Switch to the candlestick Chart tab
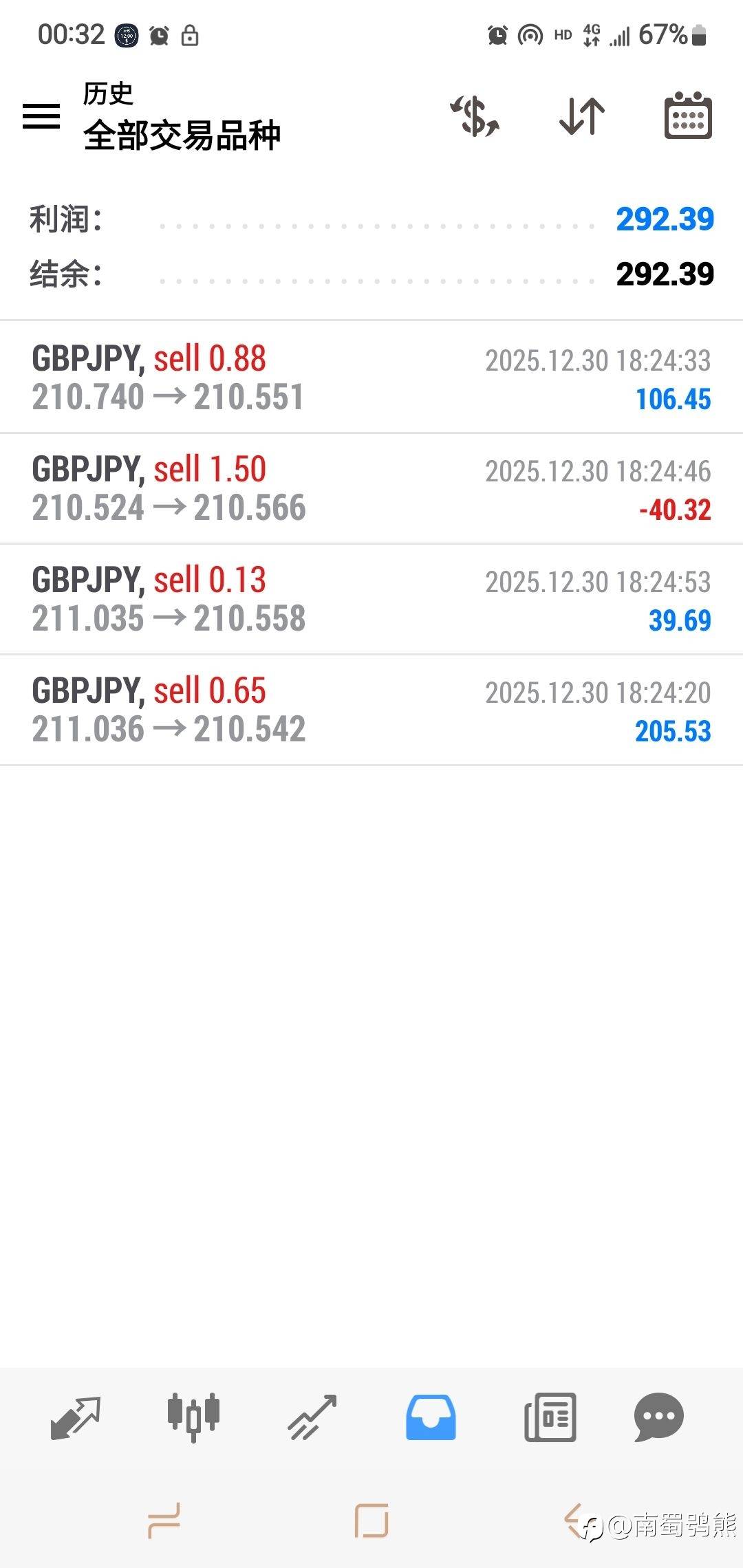This screenshot has width=743, height=1568. [x=193, y=1417]
